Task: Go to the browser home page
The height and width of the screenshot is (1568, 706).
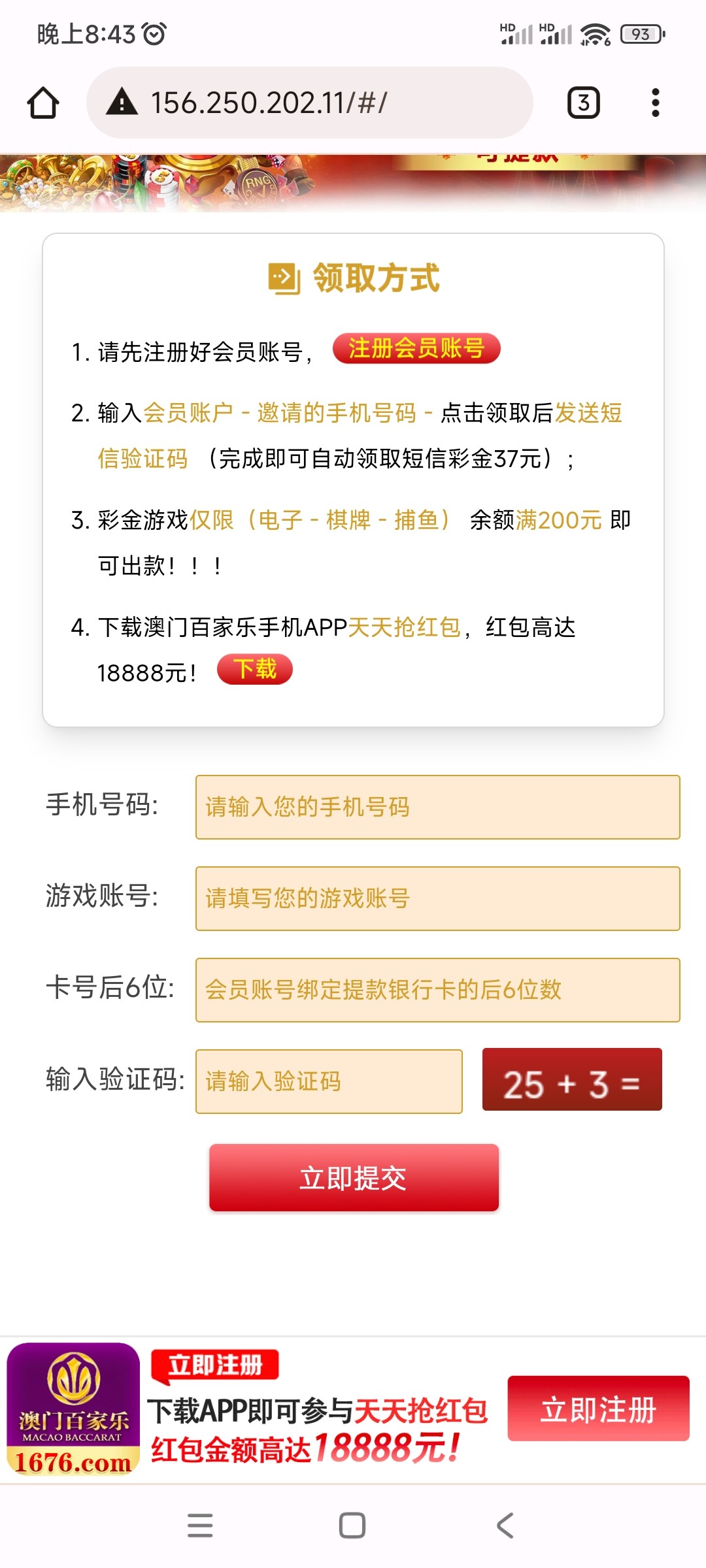Action: coord(43,103)
